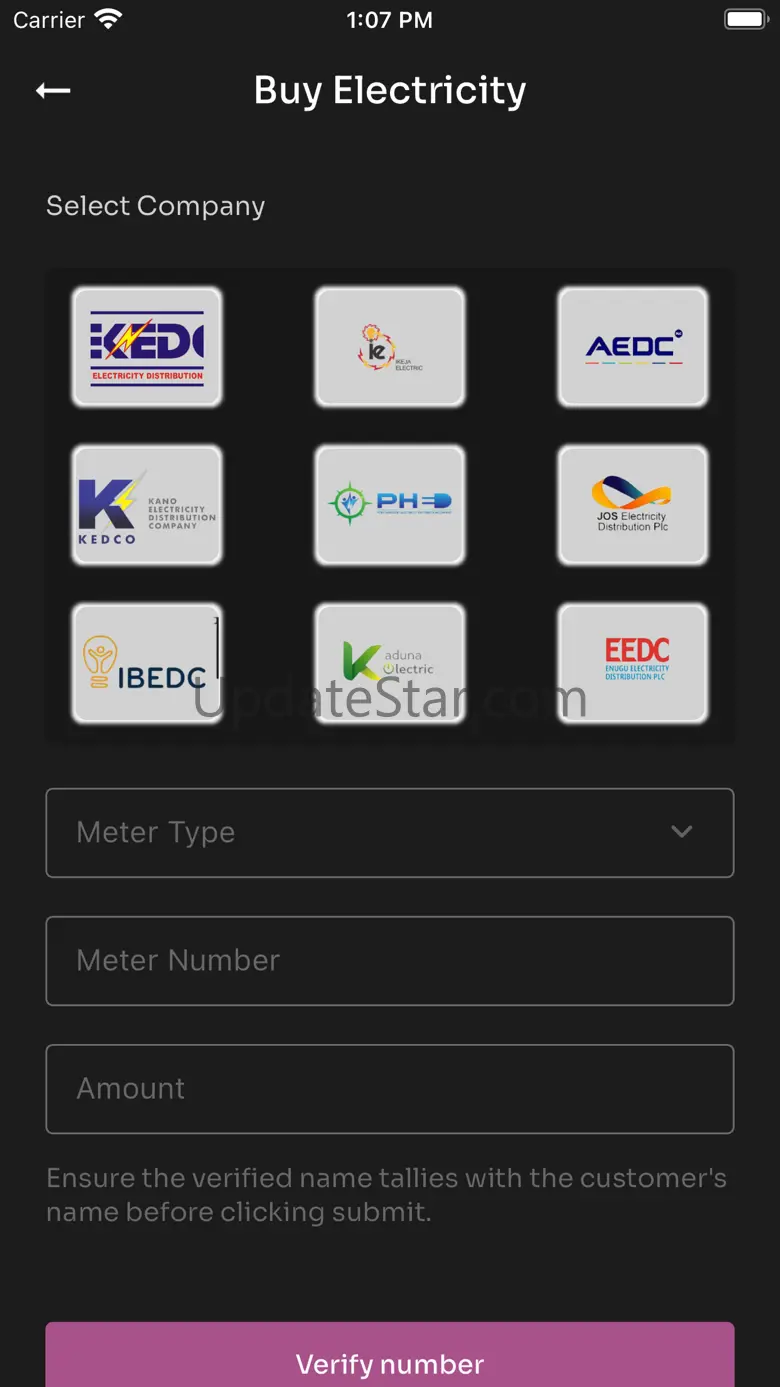
Task: Choose JOS Electricity Distribution Plc
Action: tap(633, 505)
